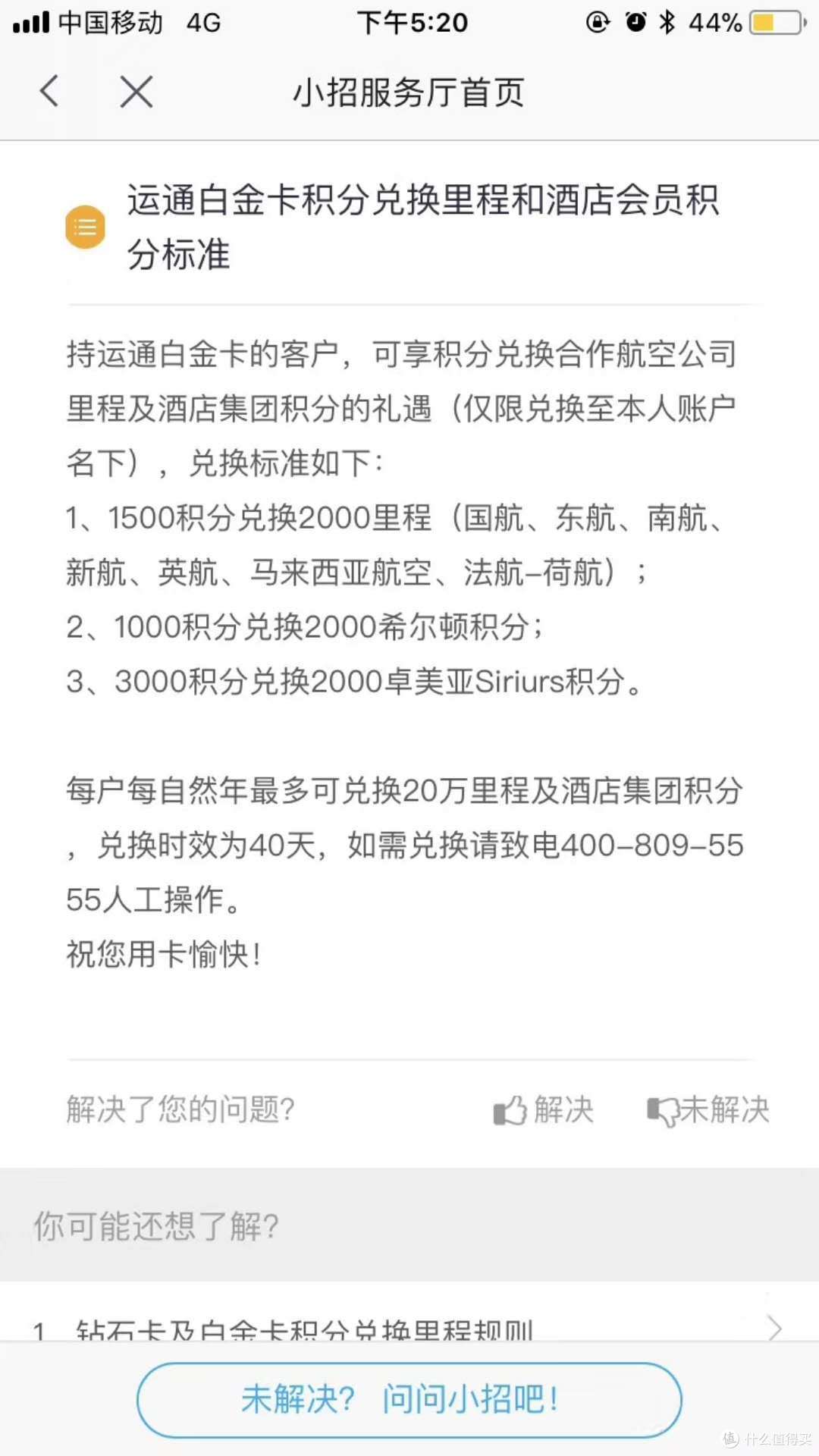Mark the answer as 解决 (solved)

coord(543,1110)
